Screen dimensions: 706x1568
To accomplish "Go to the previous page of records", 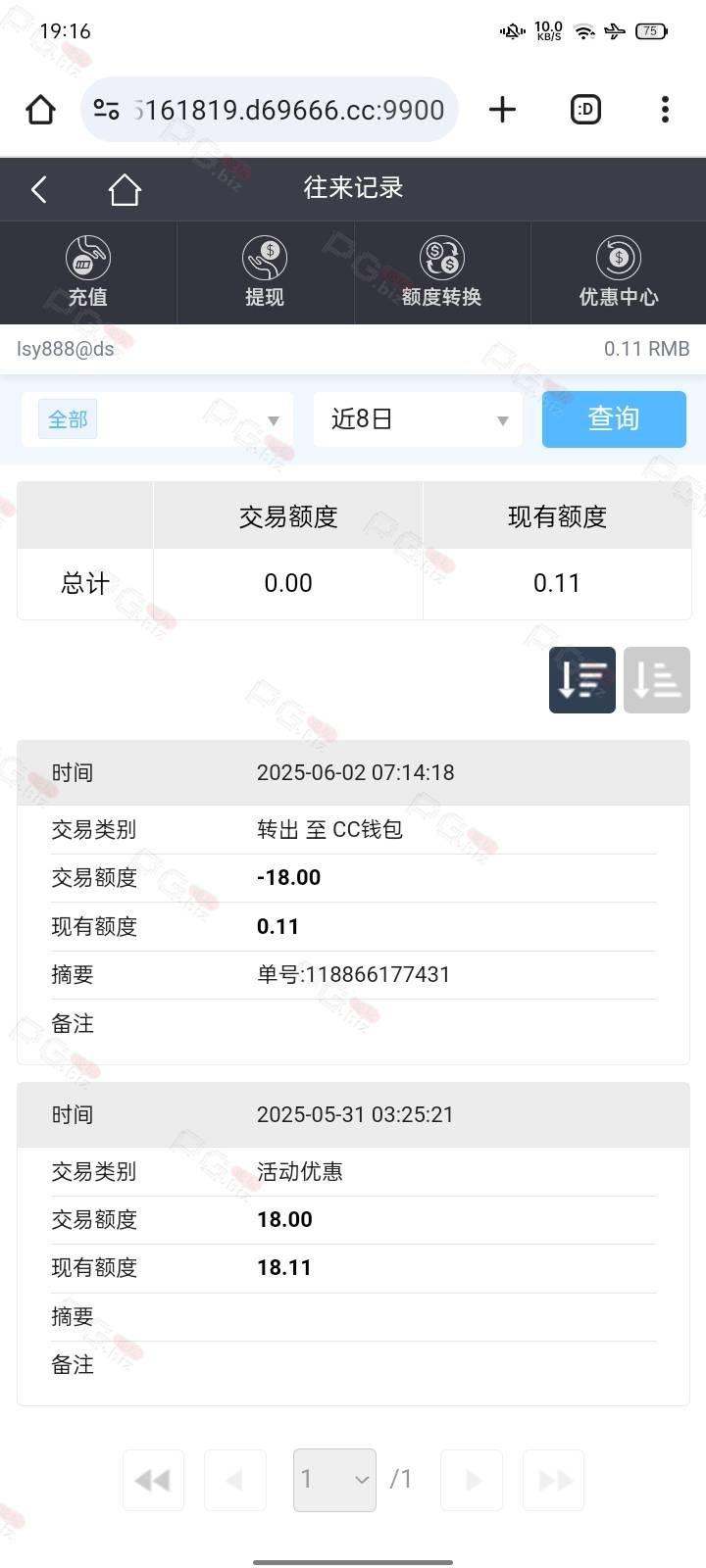I will coord(235,1480).
